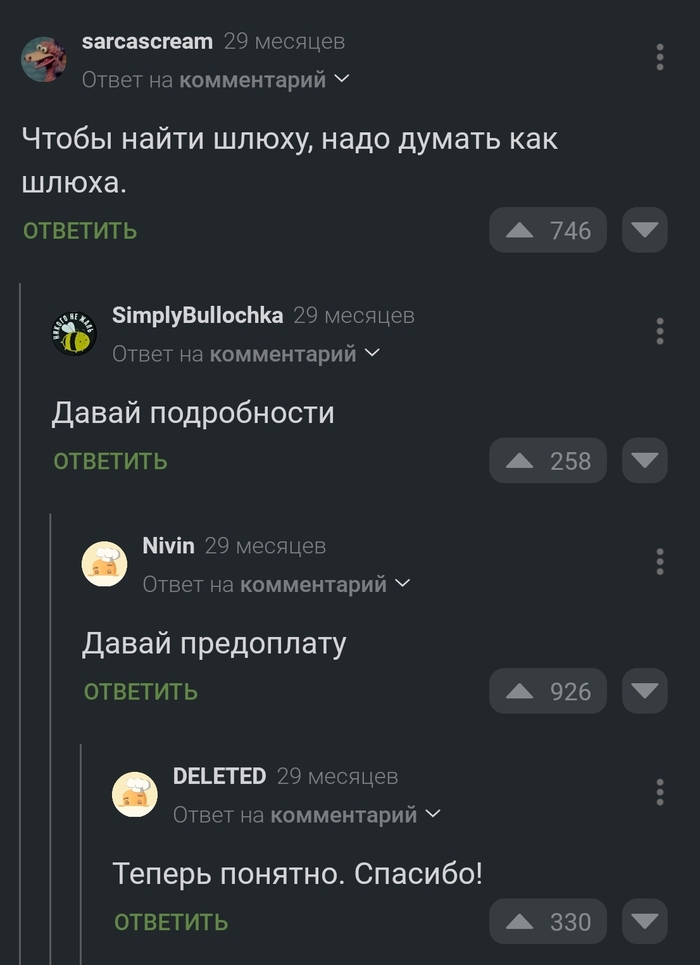Open overflow menu on Nivin's comment

[660, 561]
